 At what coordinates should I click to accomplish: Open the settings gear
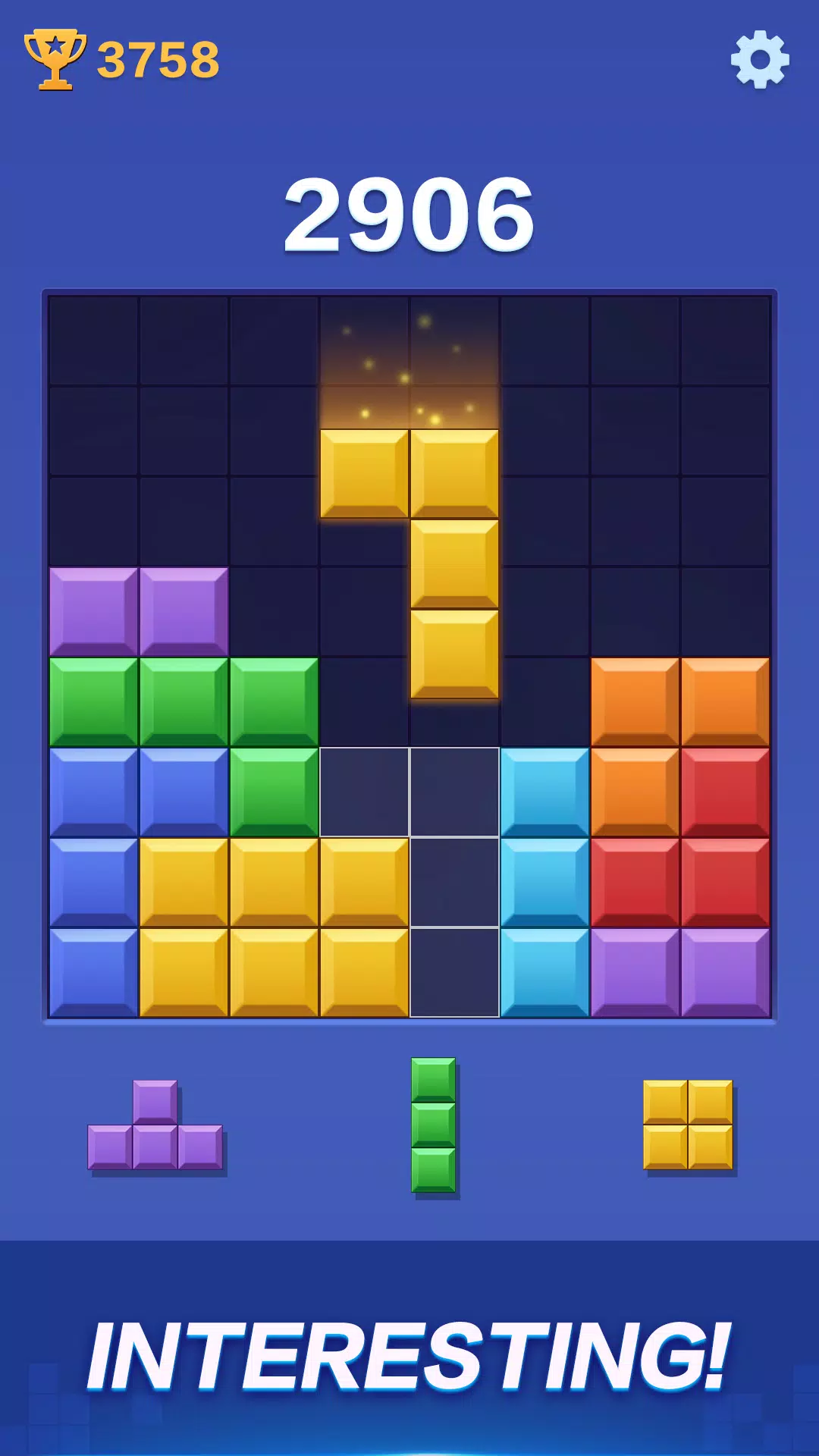tap(760, 59)
